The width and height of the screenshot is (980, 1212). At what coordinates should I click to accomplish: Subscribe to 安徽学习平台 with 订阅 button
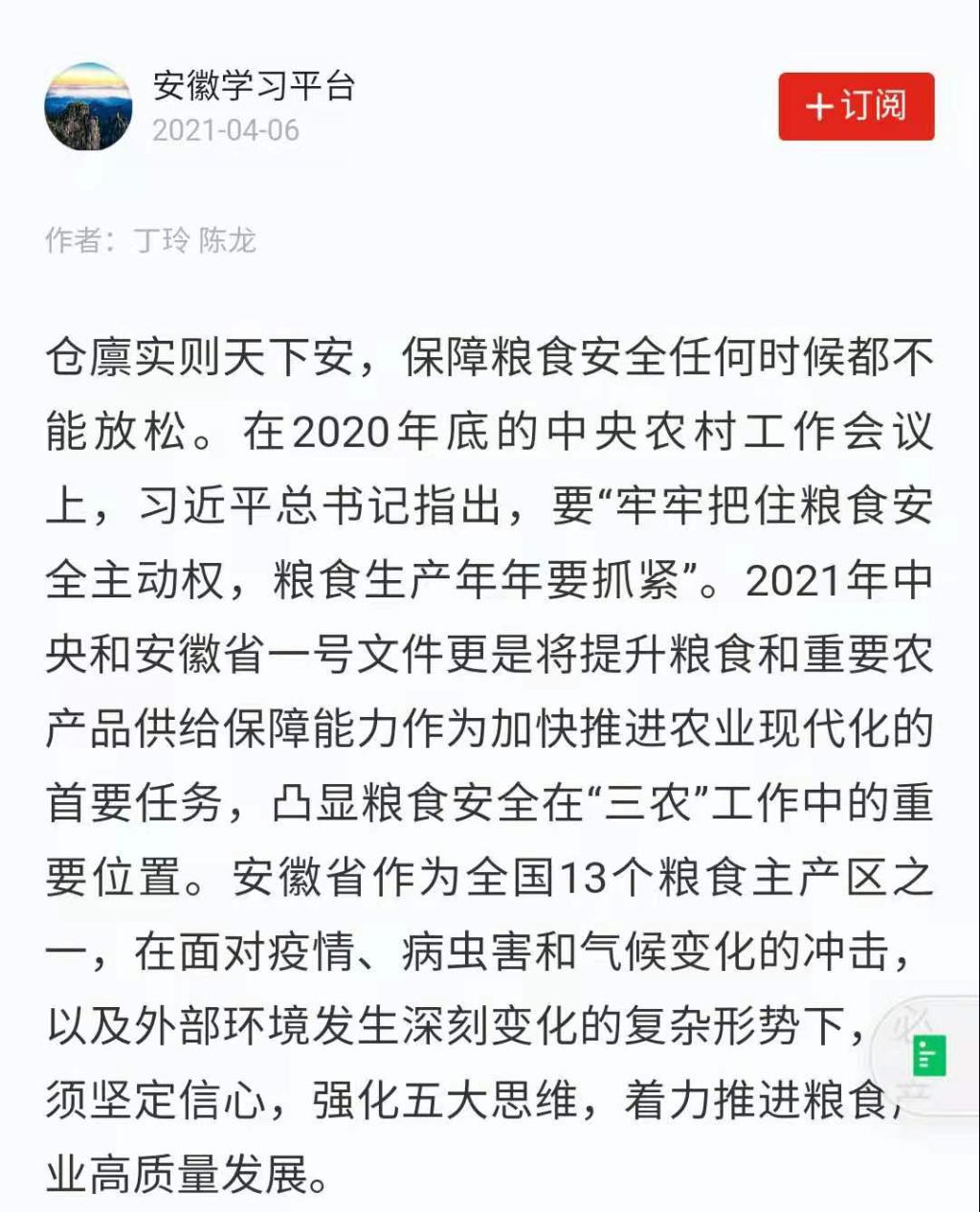856,106
